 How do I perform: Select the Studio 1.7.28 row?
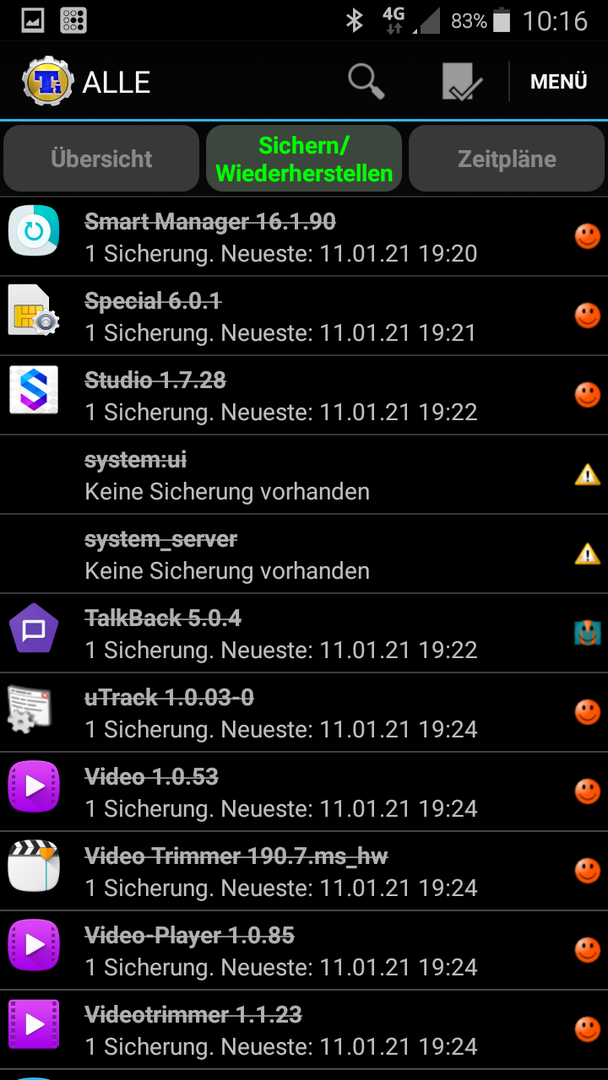coord(304,395)
